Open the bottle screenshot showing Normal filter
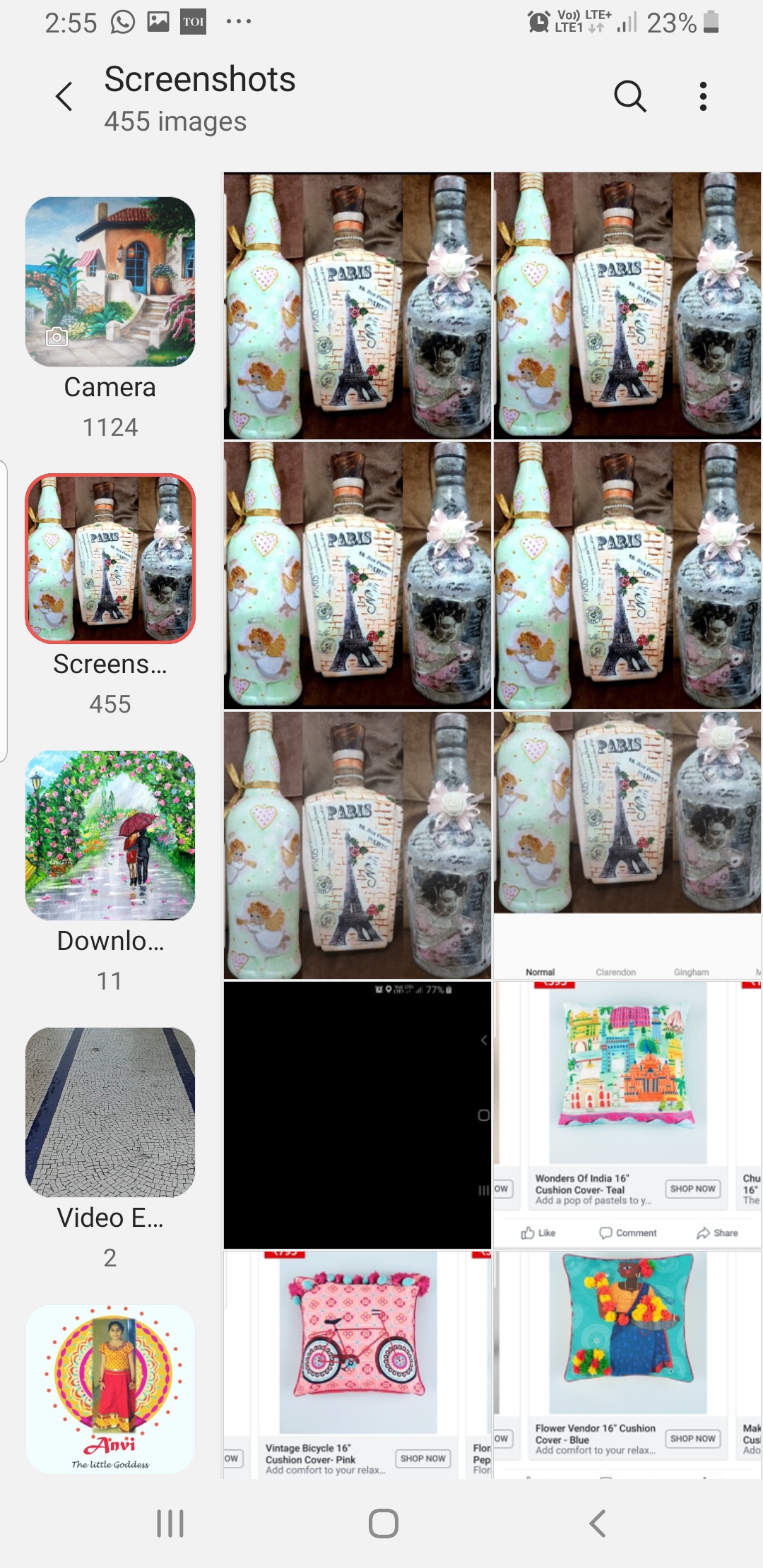This screenshot has width=763, height=1568. point(627,845)
